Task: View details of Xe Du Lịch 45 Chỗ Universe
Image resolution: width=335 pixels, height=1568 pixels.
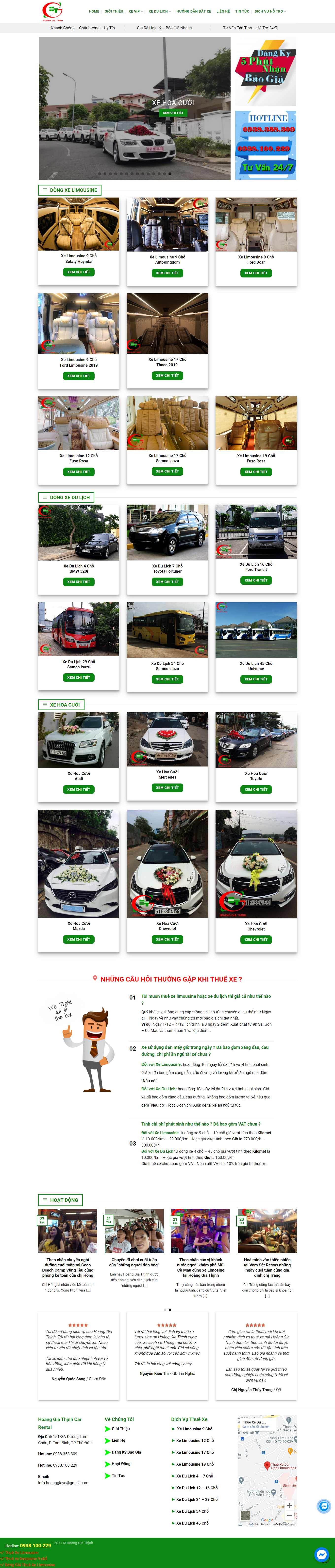Action: click(255, 679)
